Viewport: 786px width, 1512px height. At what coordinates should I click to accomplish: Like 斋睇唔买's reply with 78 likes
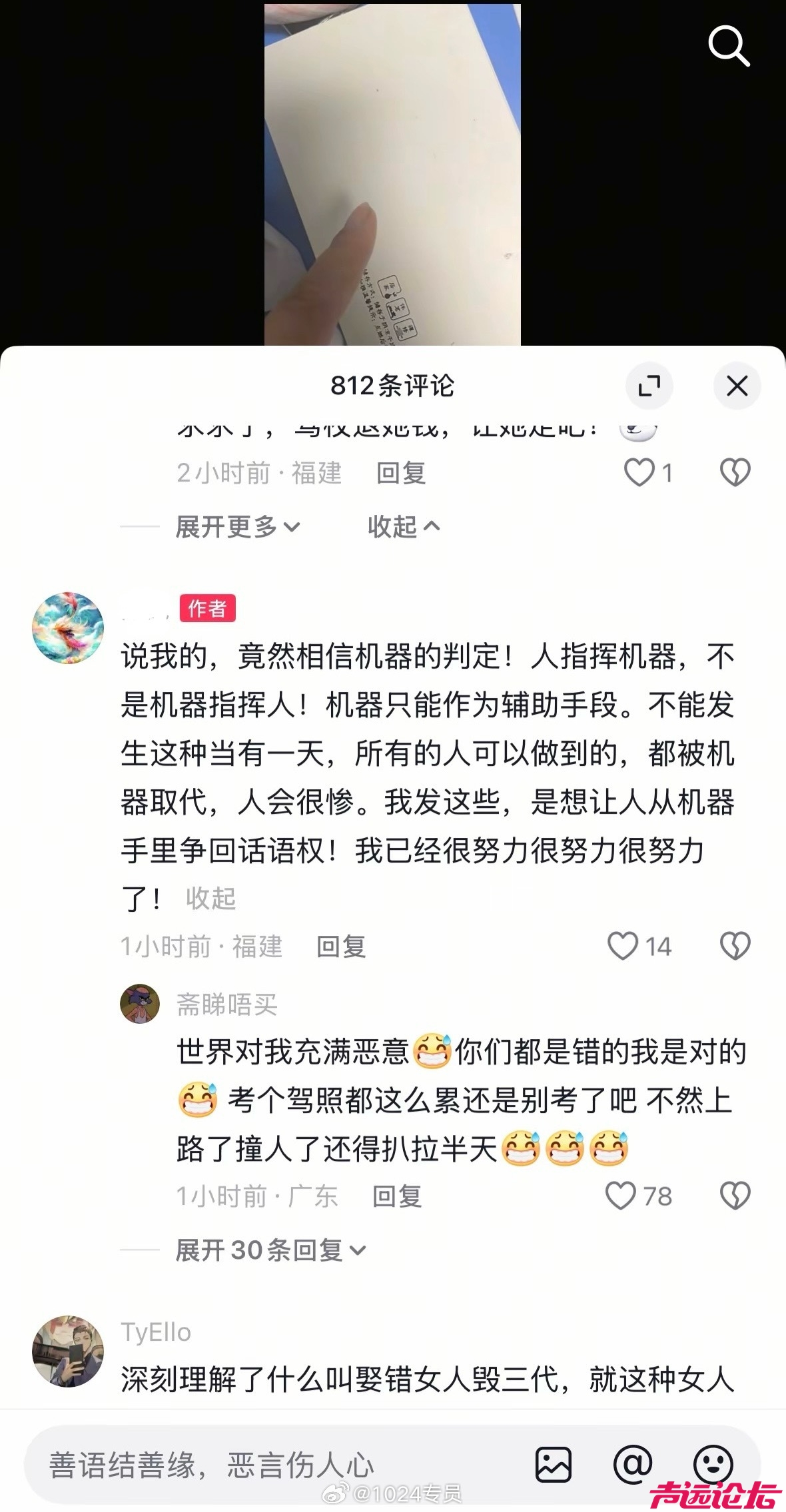click(x=621, y=1196)
